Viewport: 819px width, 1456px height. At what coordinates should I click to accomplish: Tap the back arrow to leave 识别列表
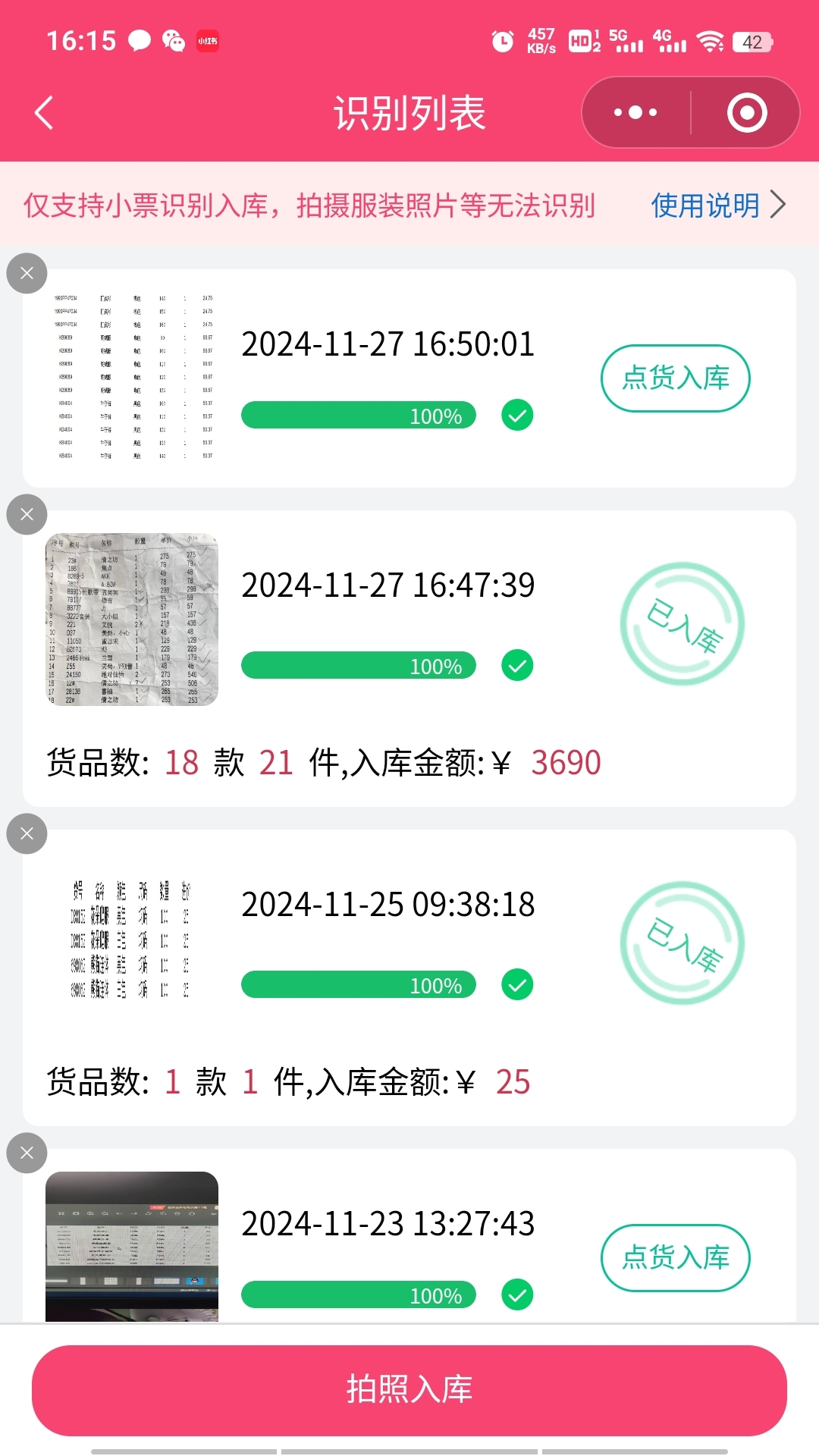(x=43, y=111)
